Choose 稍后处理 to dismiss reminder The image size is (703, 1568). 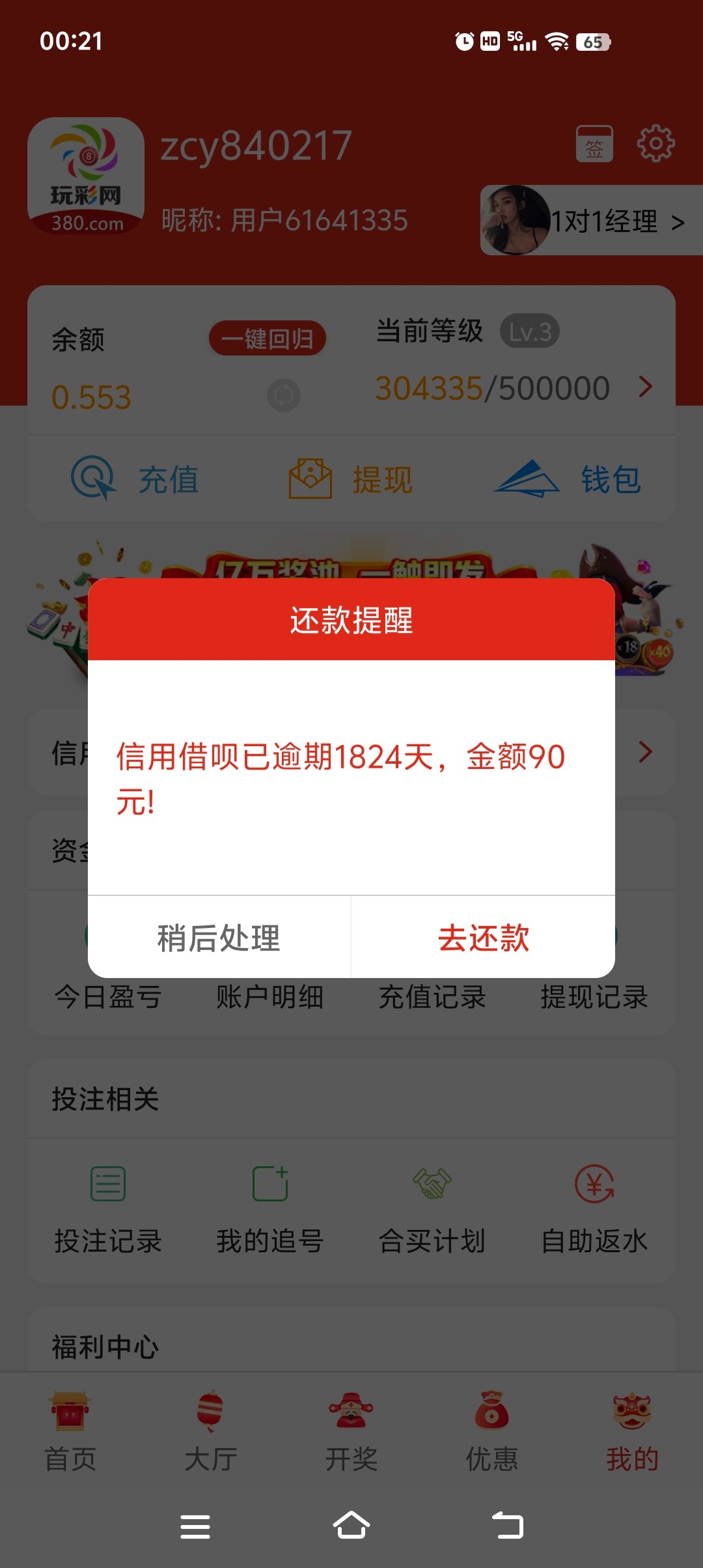219,938
